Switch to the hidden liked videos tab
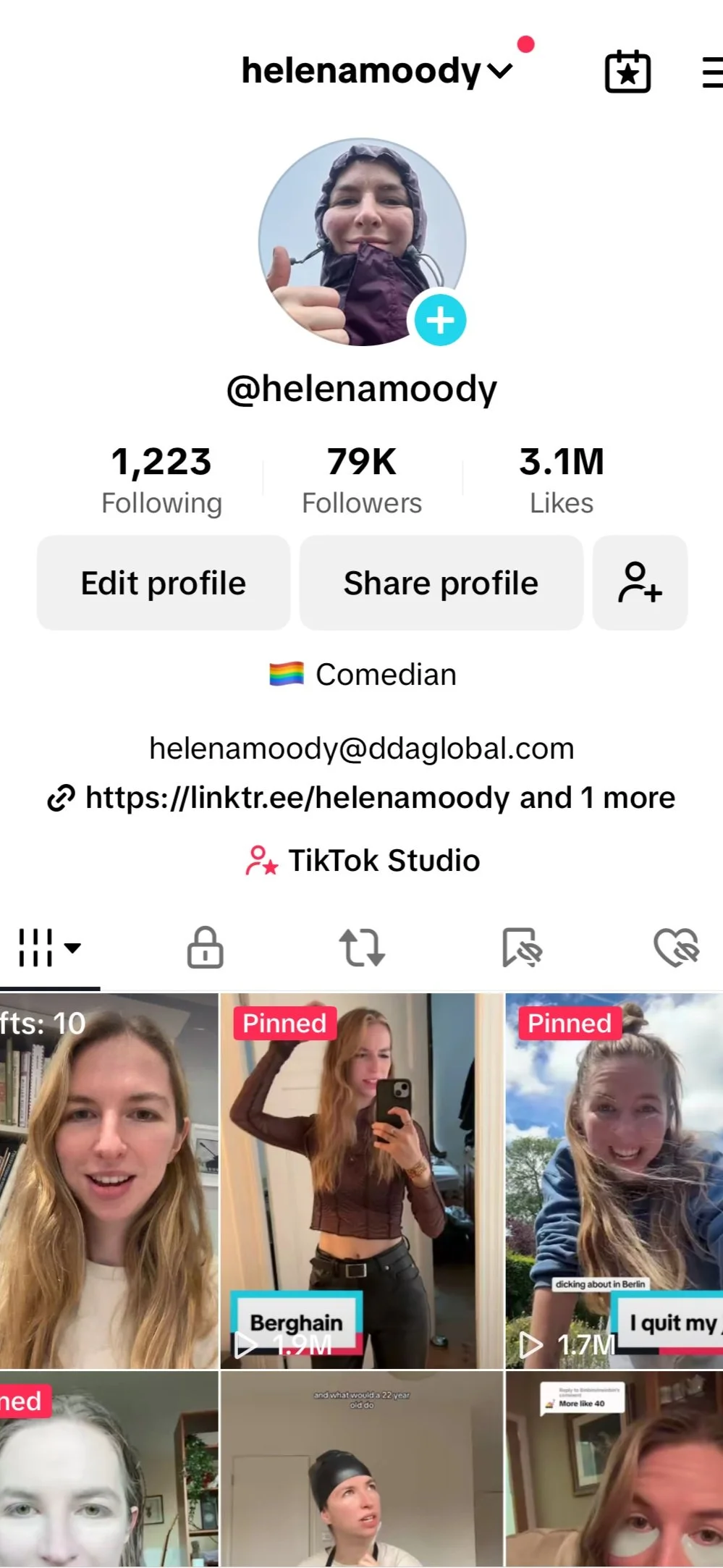This screenshot has height=1568, width=723. coord(677,948)
